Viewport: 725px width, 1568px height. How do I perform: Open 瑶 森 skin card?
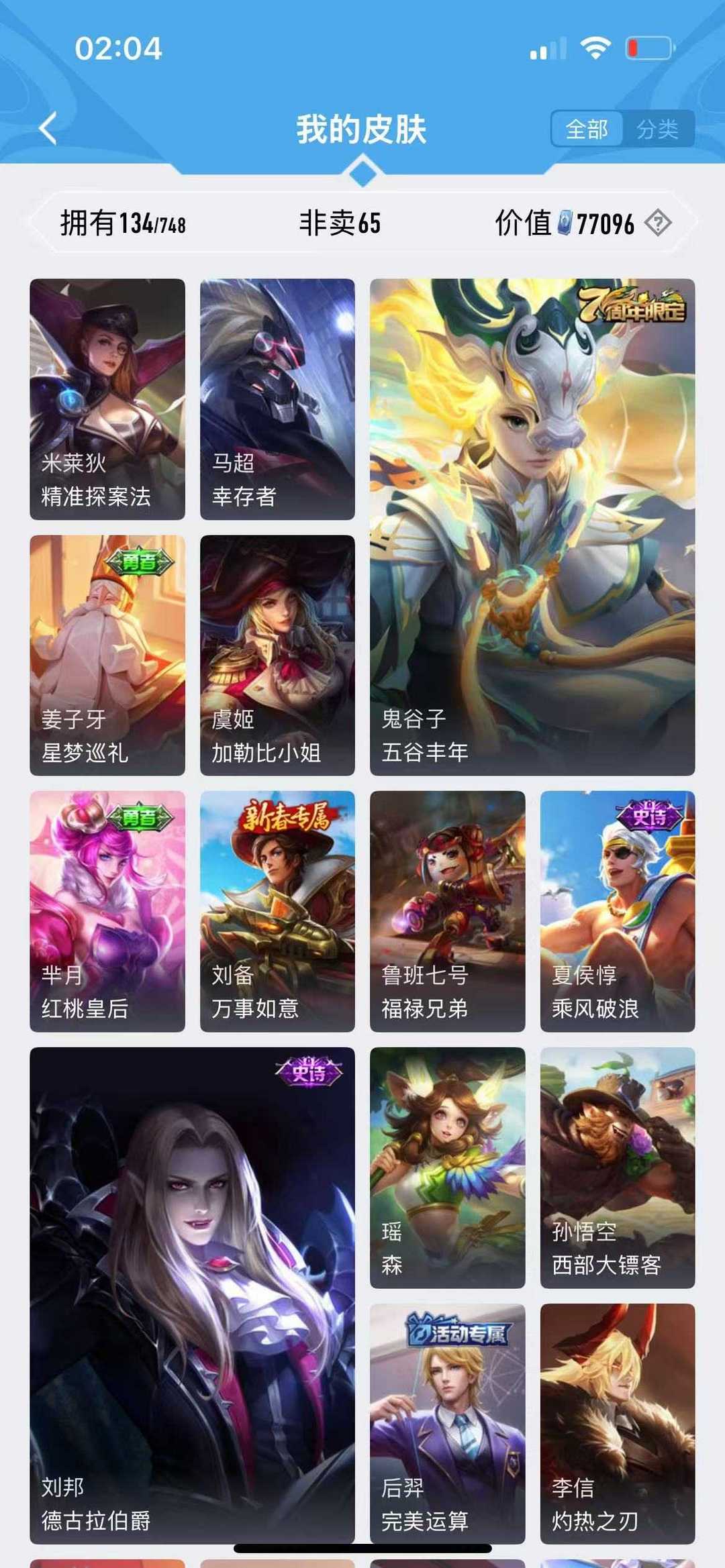point(447,1167)
